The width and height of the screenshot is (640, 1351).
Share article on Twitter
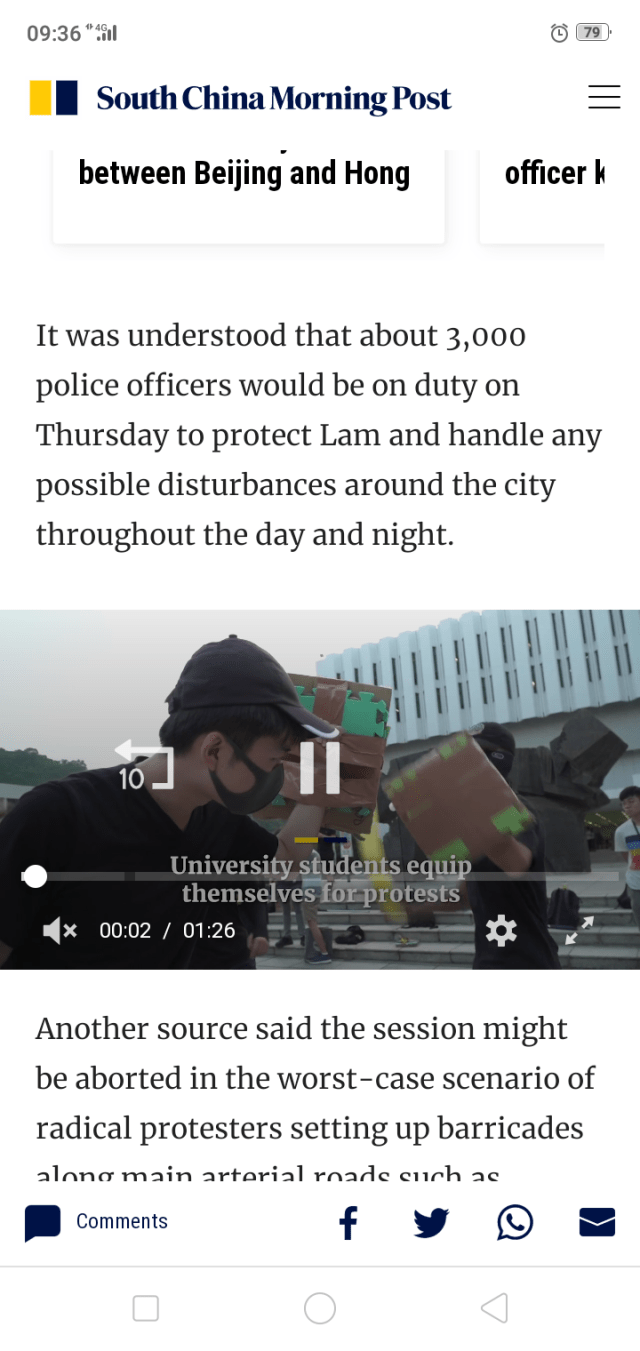[431, 1222]
